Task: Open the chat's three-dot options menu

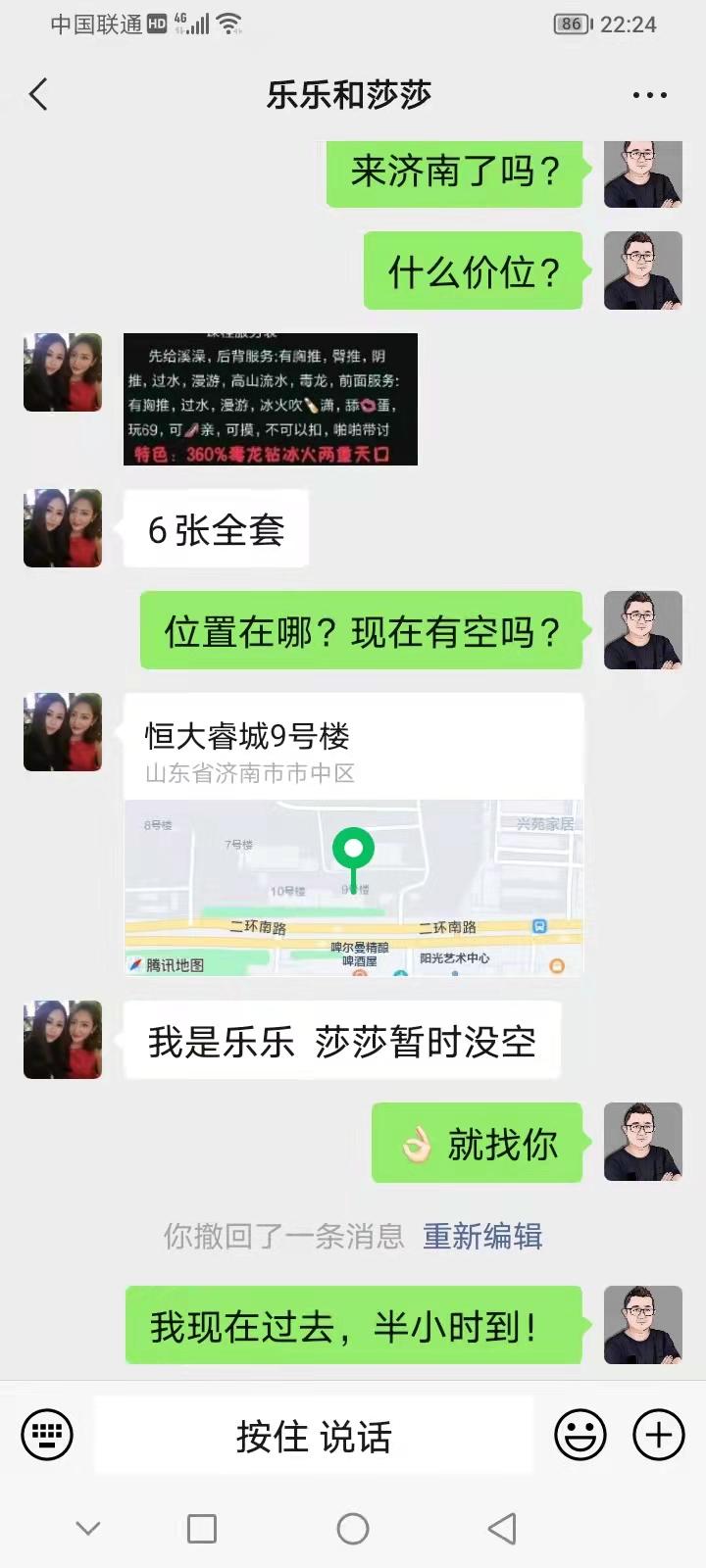Action: click(649, 95)
